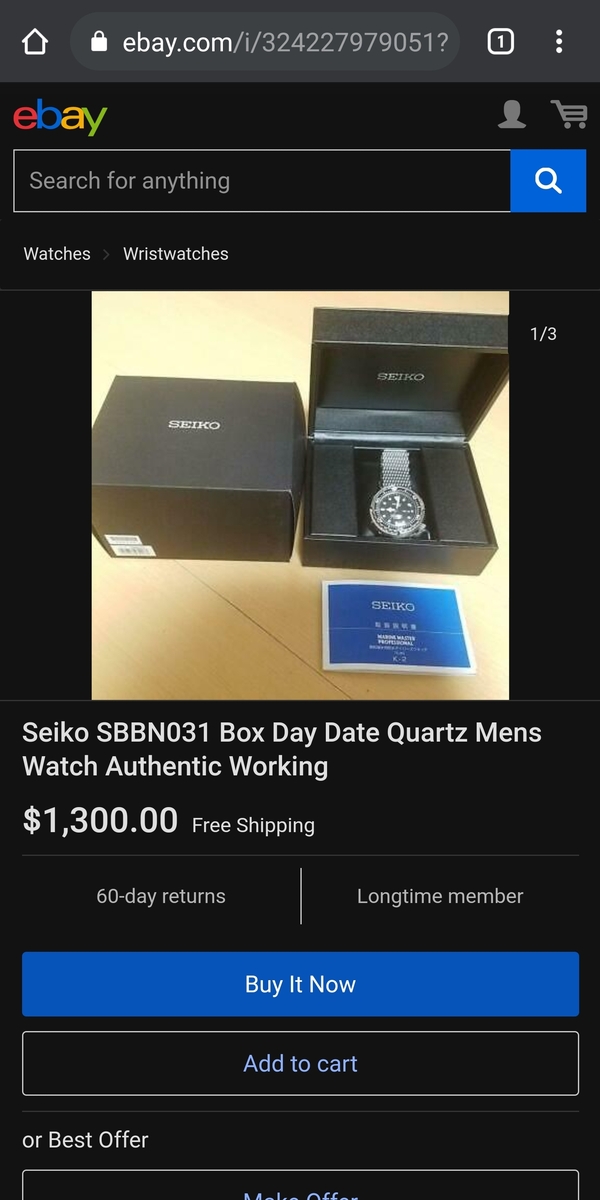Tap the Search for anything field
Screen dimensions: 600x1200
click(262, 181)
